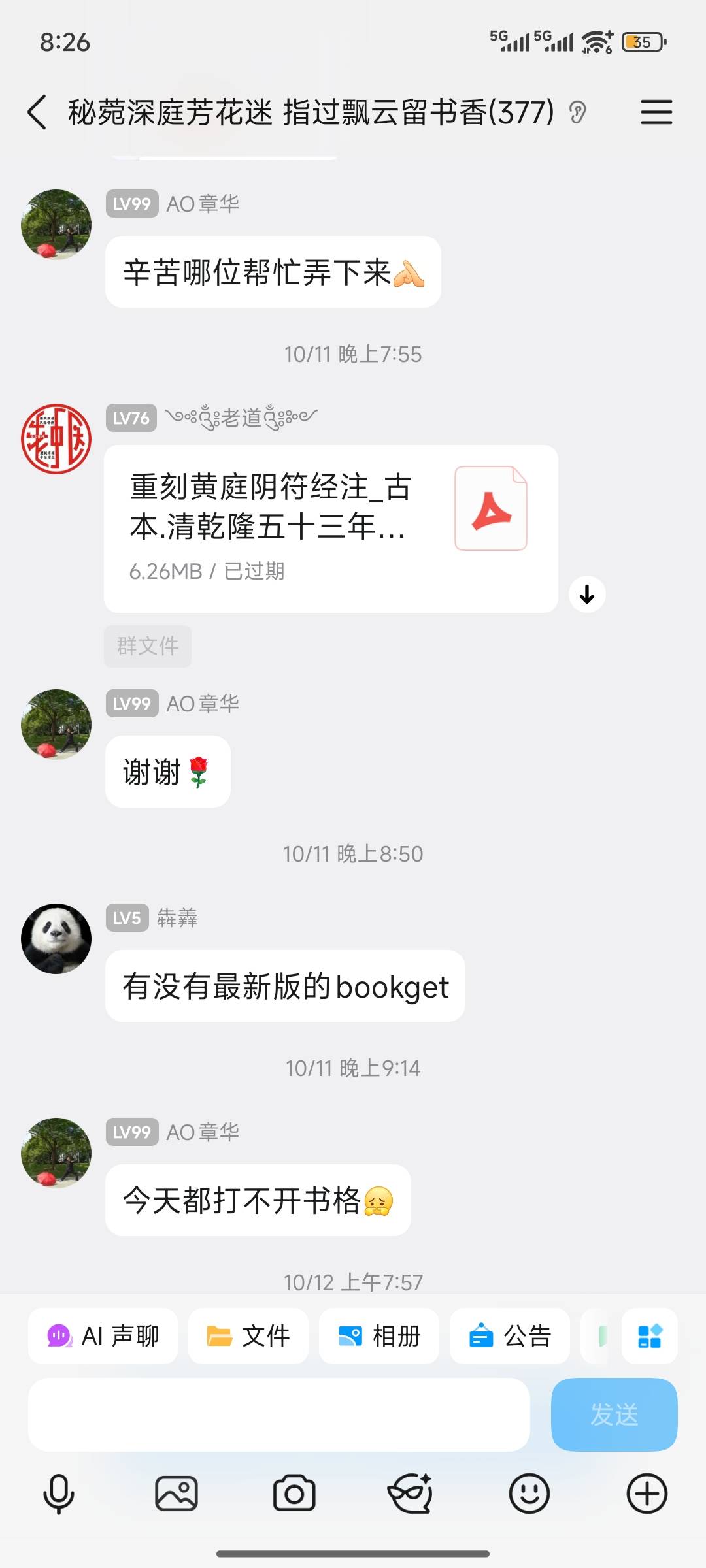
Task: Tap the microphone icon for voice input
Action: pyautogui.click(x=58, y=1492)
